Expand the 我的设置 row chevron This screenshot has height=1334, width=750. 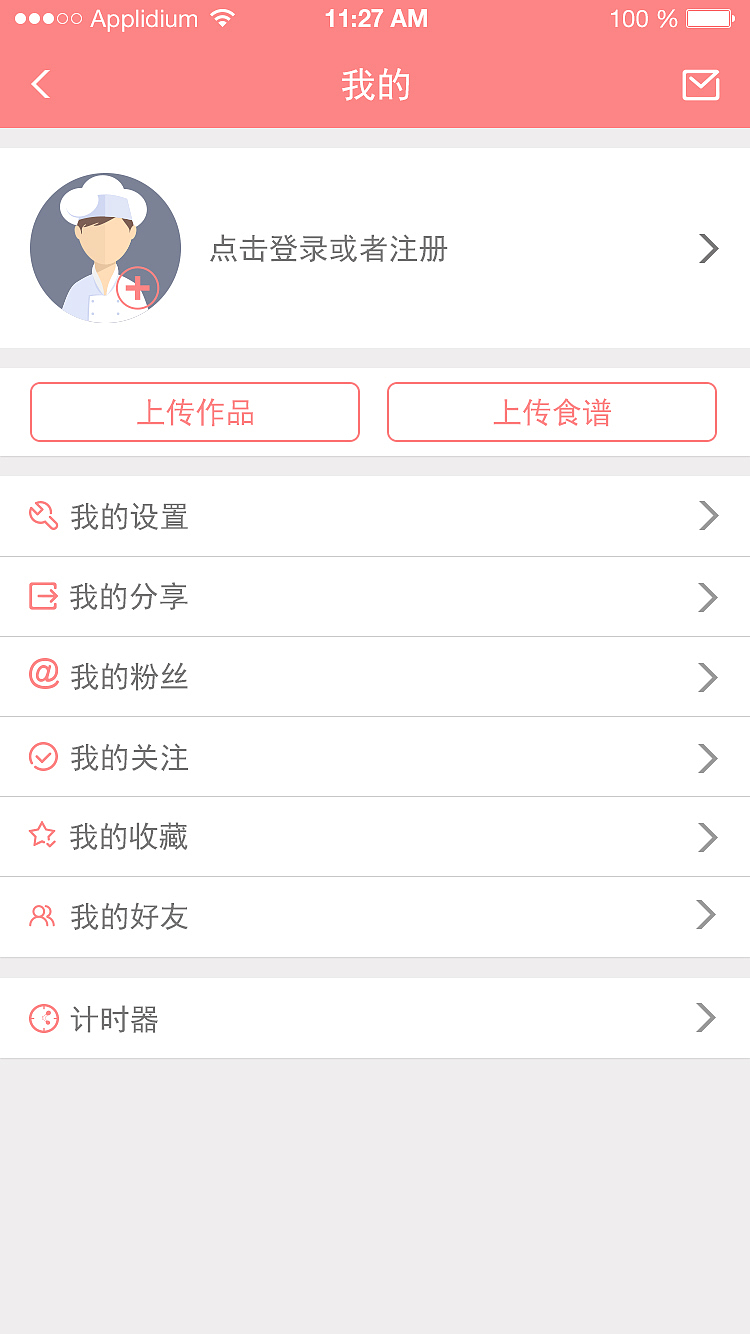tap(708, 516)
